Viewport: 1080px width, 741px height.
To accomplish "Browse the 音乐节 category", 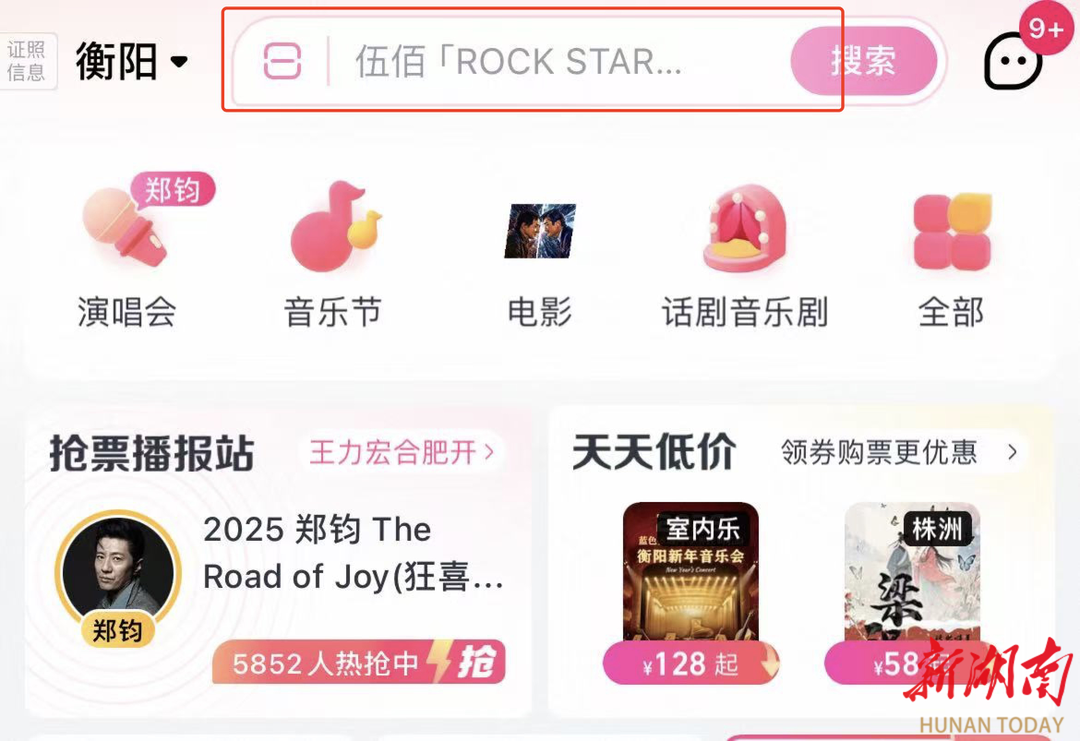I will pos(333,255).
